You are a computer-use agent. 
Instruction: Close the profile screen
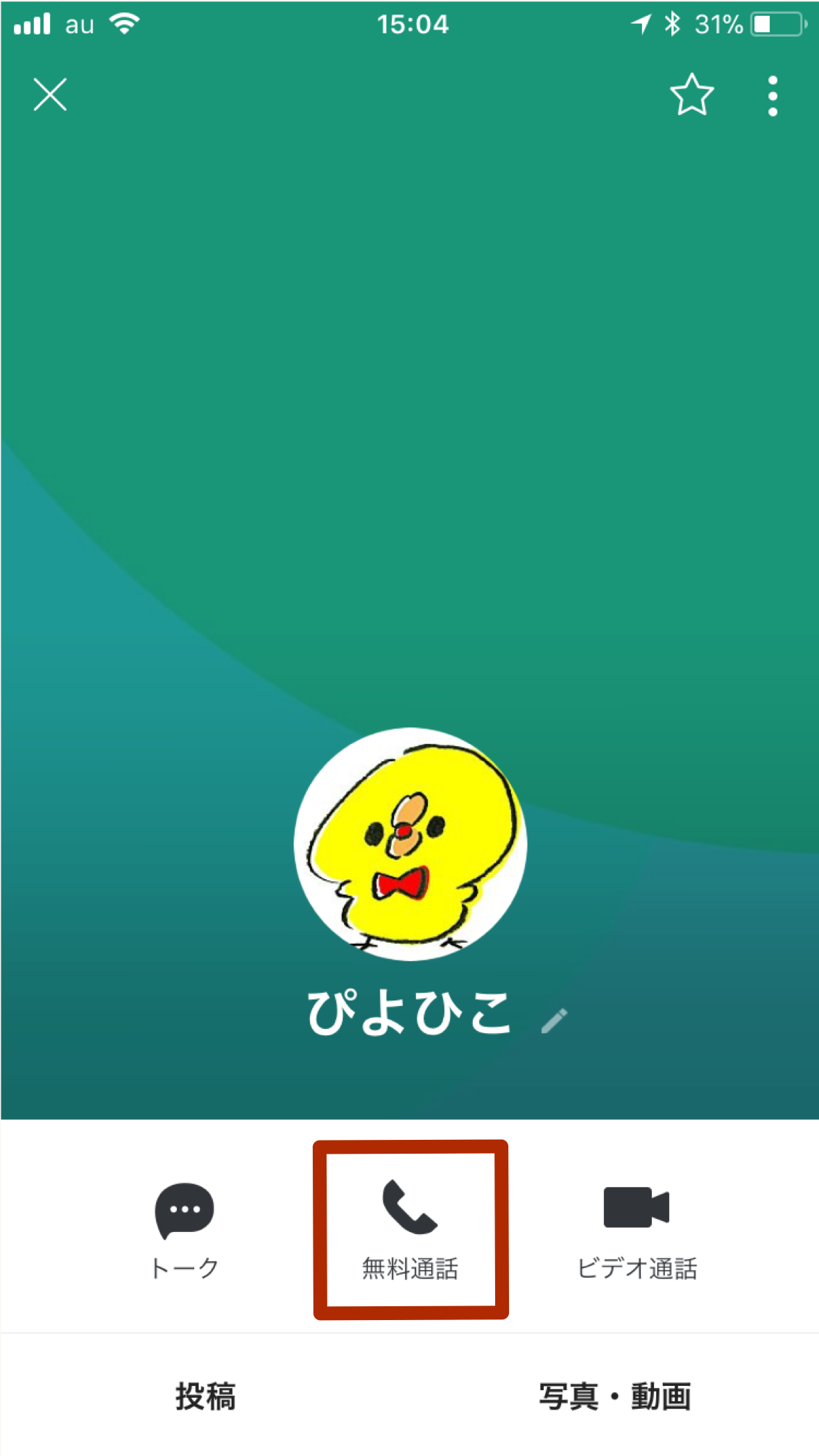50,95
